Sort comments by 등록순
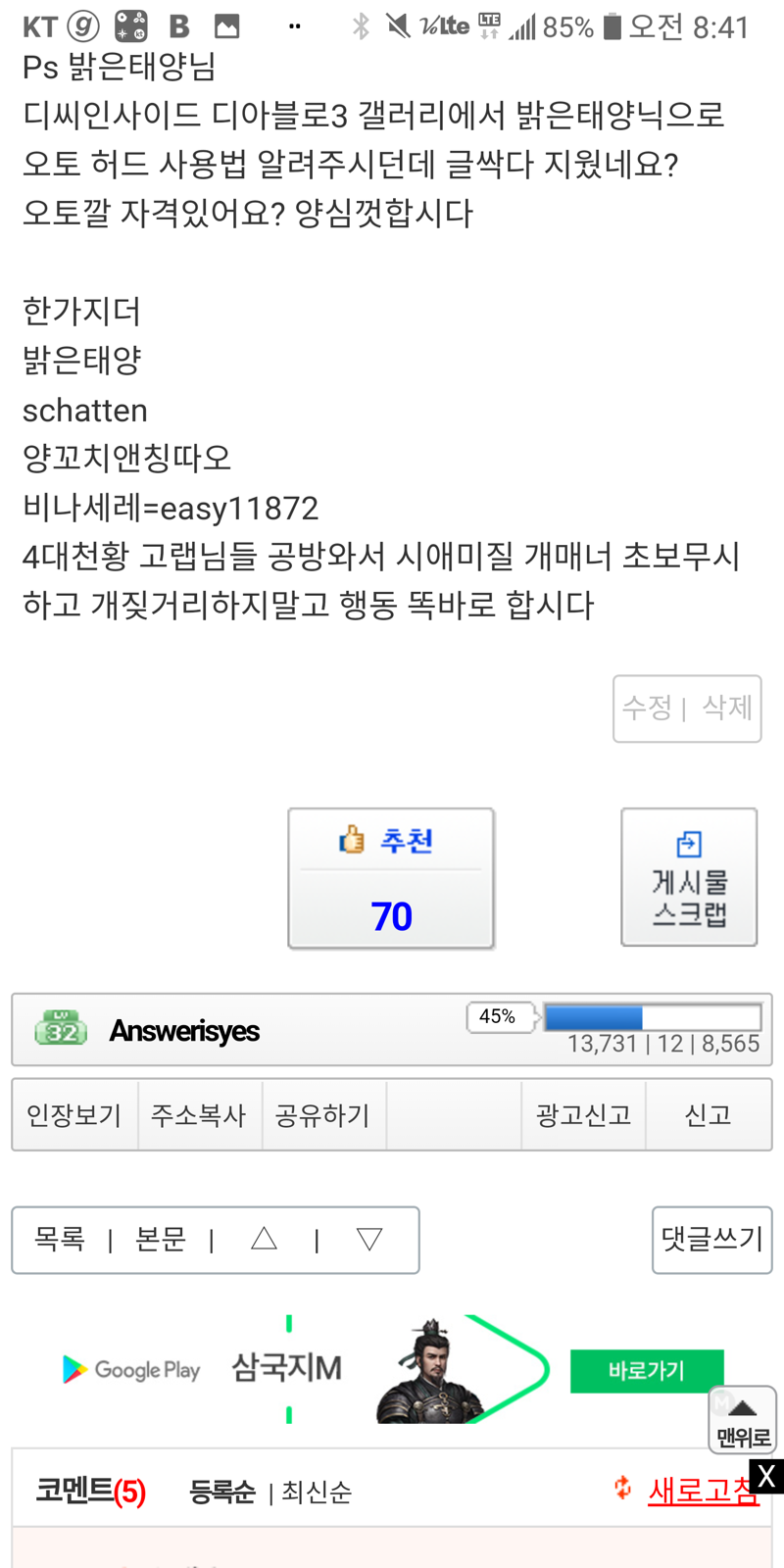784x1568 pixels. click(x=221, y=1492)
